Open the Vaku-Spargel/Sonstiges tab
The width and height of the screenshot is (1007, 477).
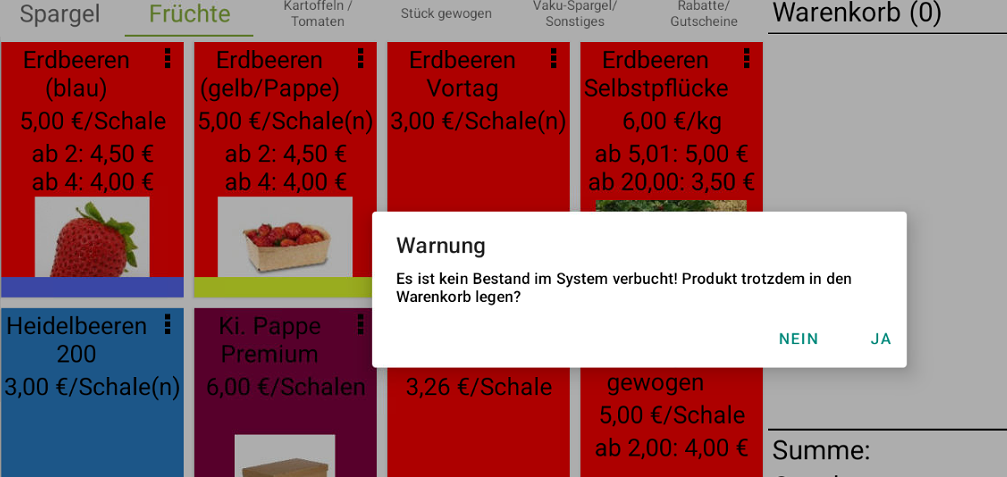click(575, 14)
